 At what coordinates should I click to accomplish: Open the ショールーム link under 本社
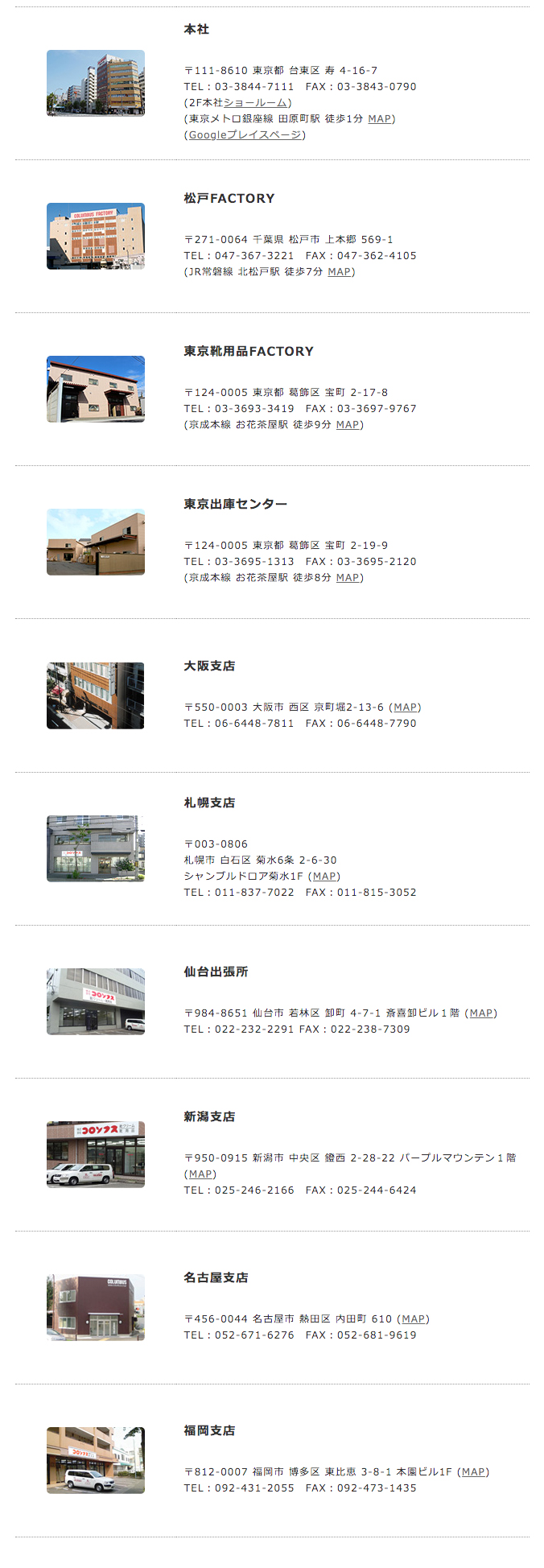click(255, 103)
